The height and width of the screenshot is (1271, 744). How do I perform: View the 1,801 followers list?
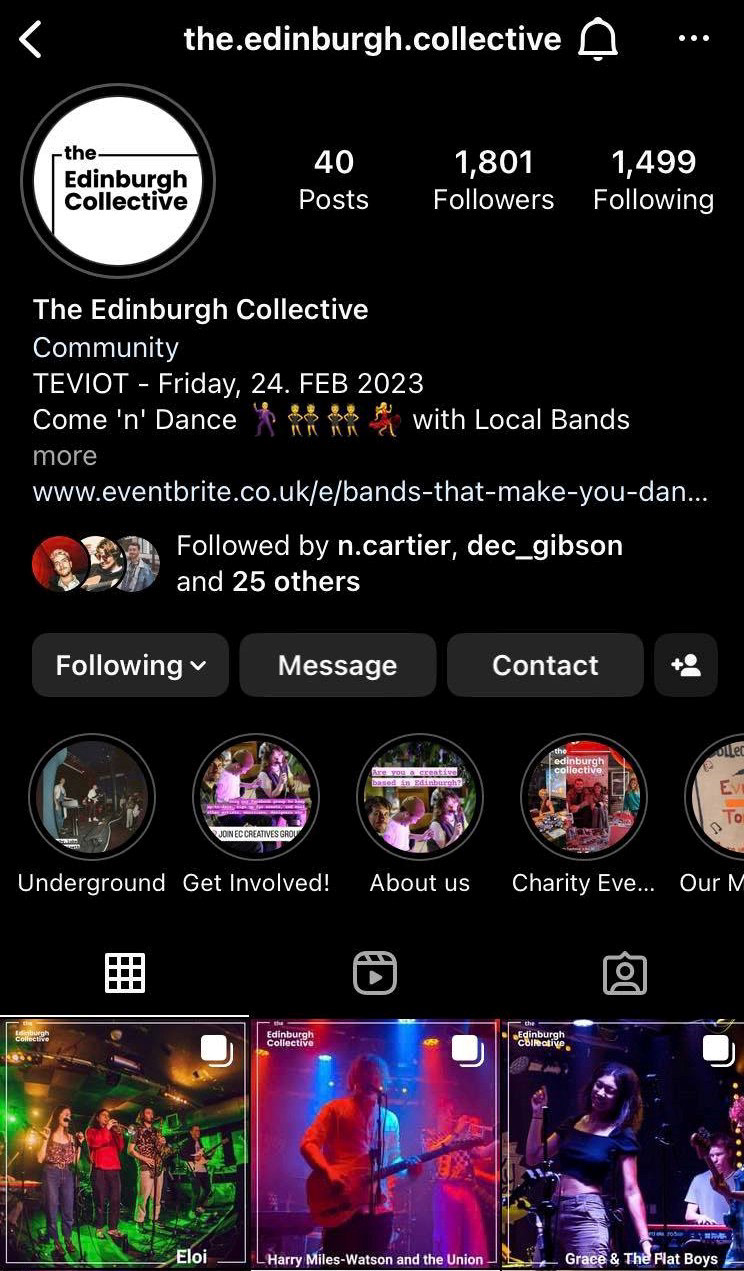(493, 180)
